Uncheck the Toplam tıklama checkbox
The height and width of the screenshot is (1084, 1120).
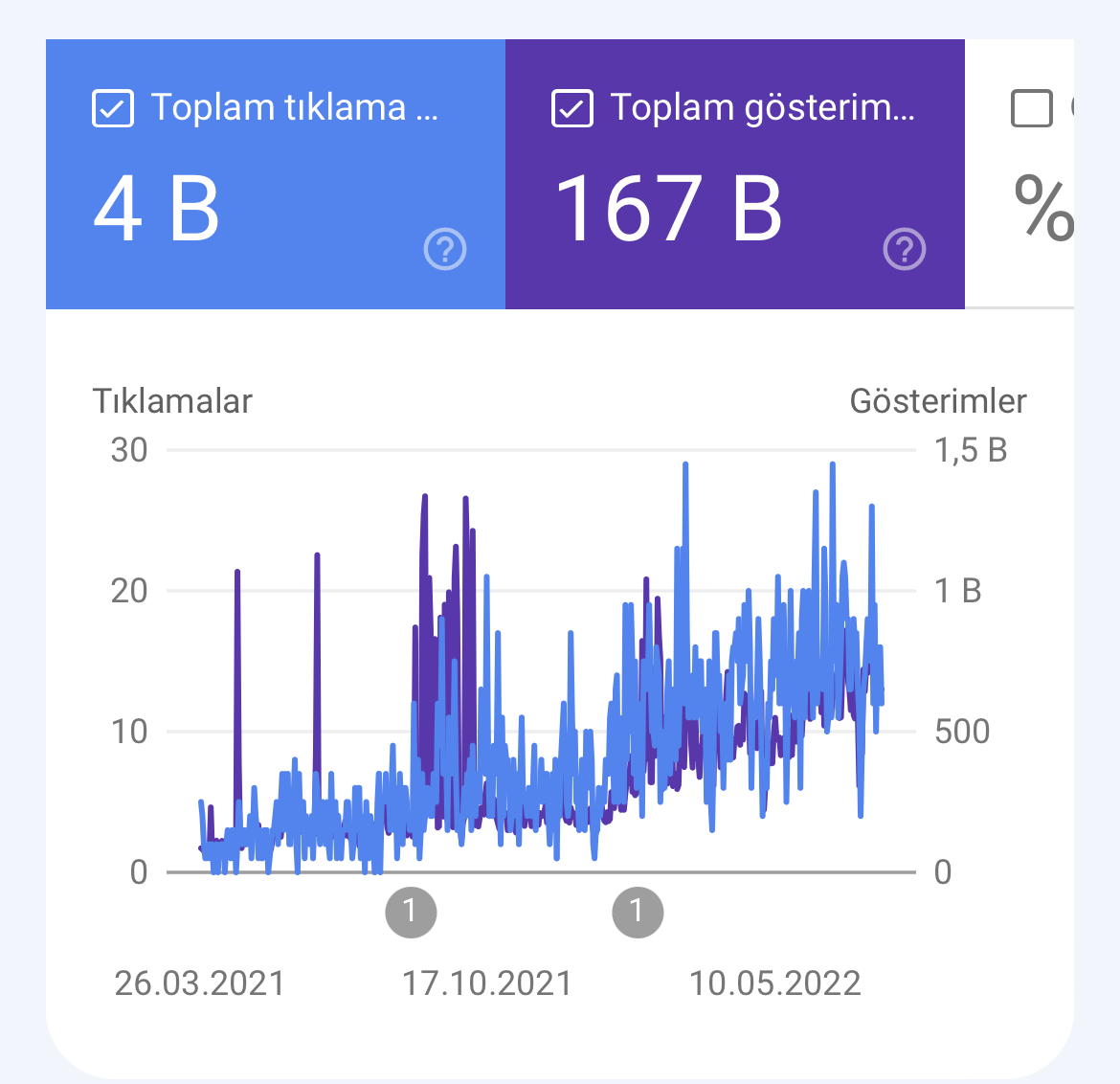coord(113,108)
